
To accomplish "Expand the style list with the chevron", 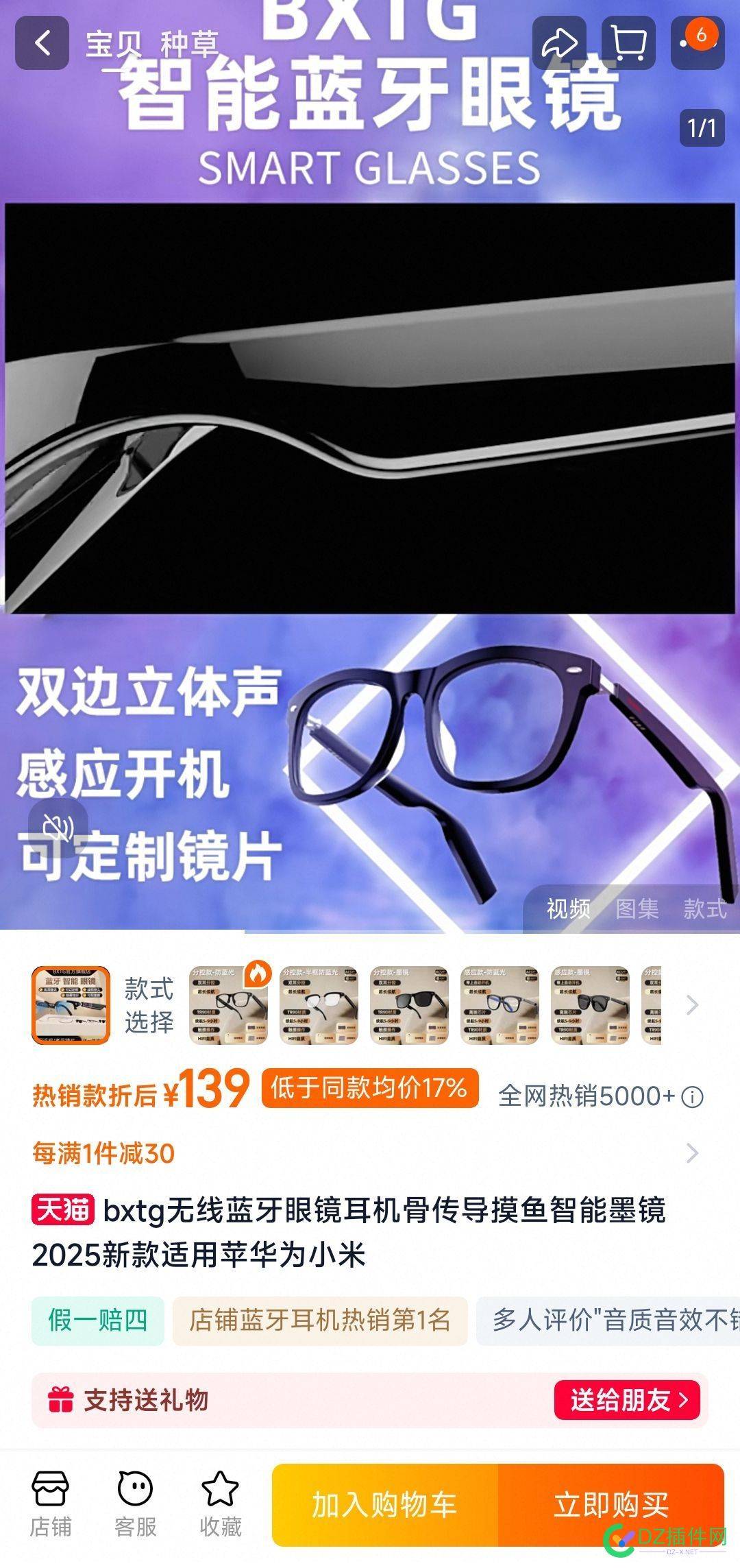I will [692, 1005].
